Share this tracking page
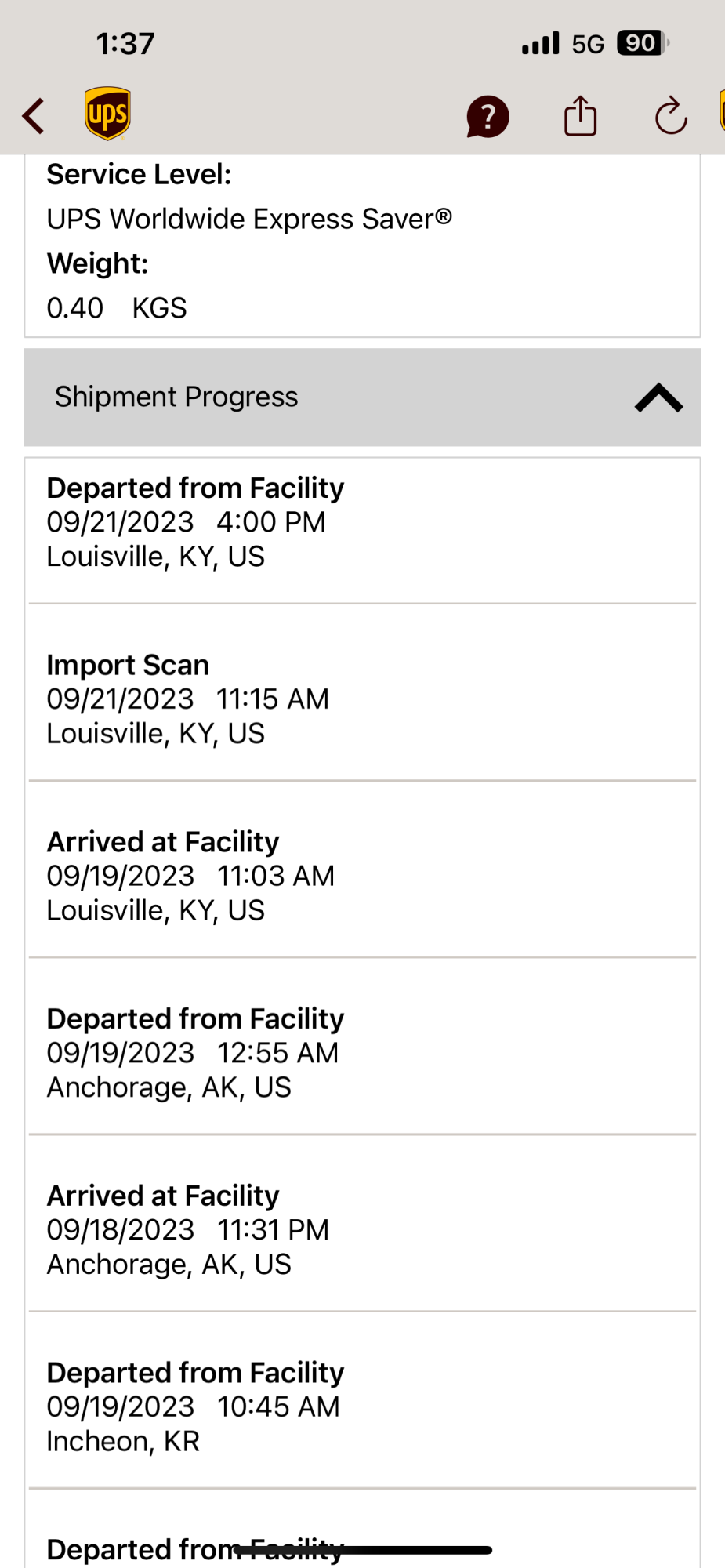Image resolution: width=725 pixels, height=1568 pixels. click(x=580, y=116)
